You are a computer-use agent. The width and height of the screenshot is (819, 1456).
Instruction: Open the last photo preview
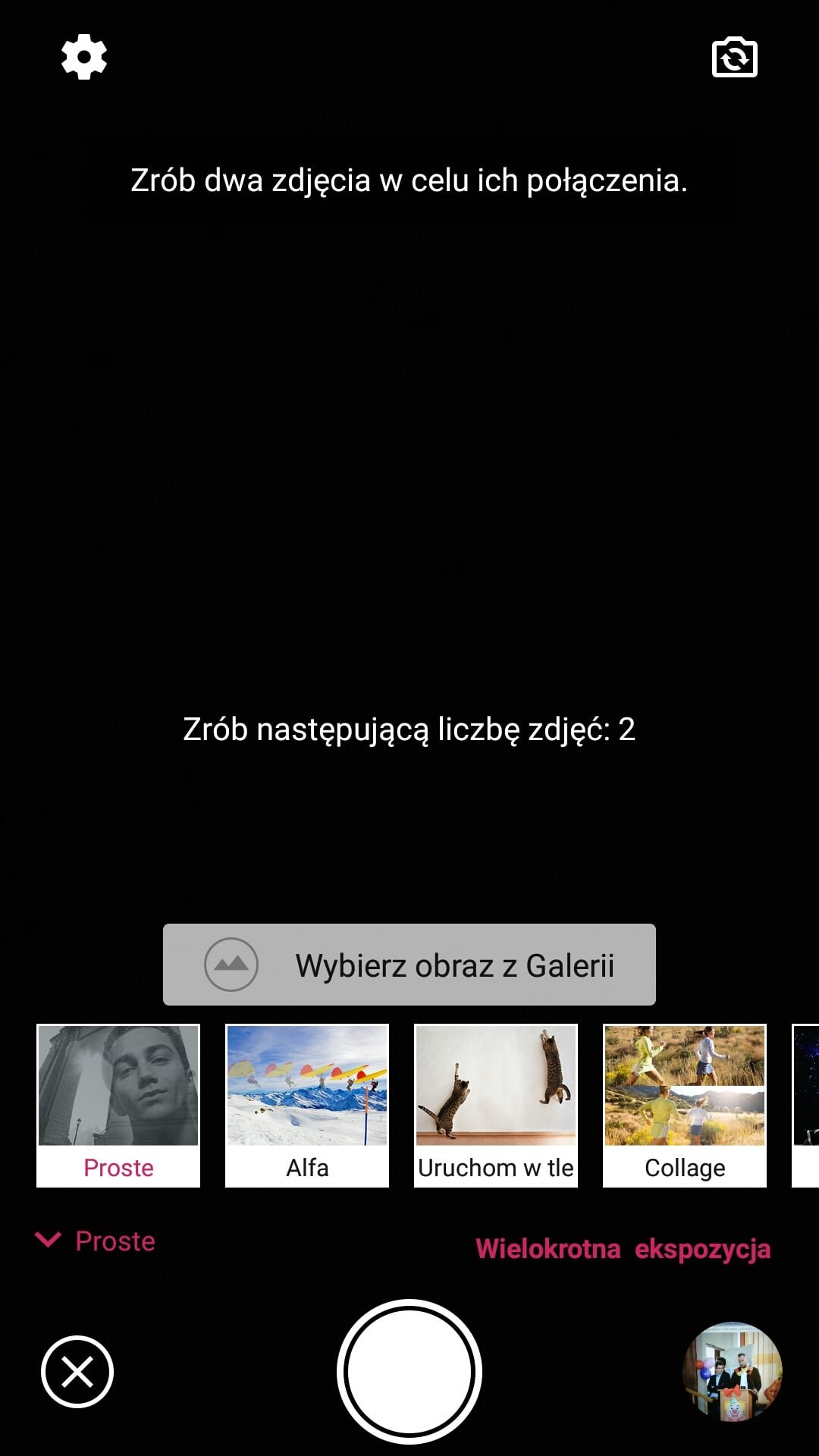tap(733, 1372)
